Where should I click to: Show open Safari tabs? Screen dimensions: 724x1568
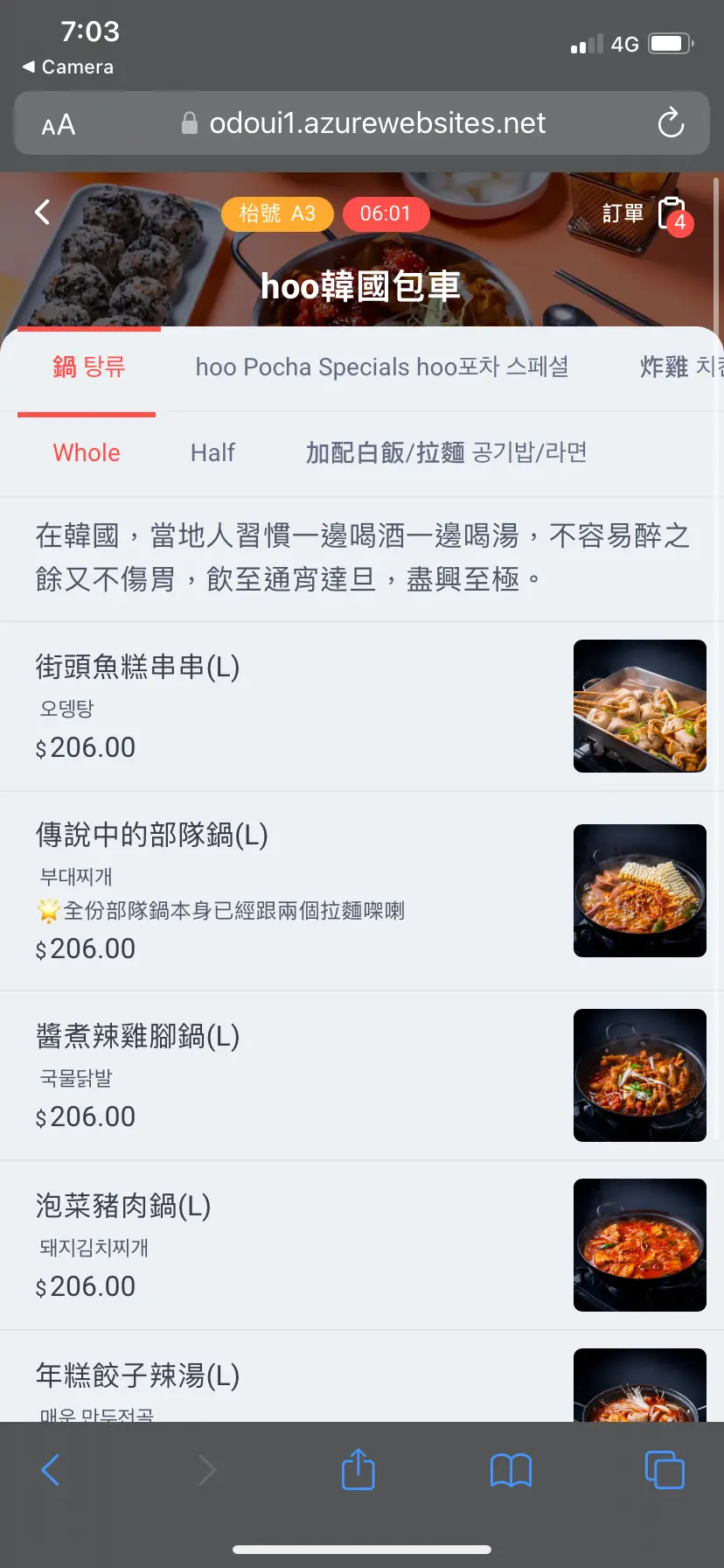point(665,1470)
